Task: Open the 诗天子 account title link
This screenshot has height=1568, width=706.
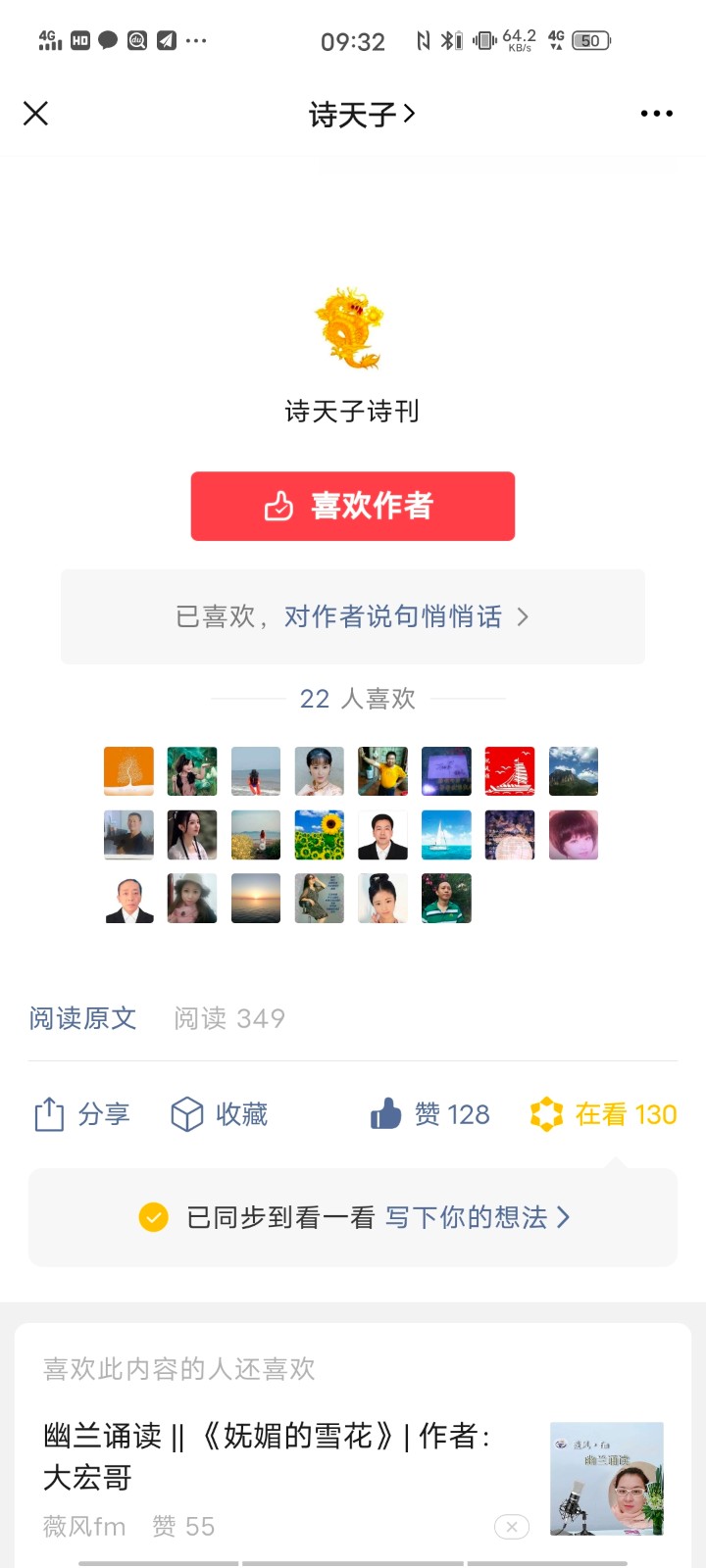Action: pos(361,115)
